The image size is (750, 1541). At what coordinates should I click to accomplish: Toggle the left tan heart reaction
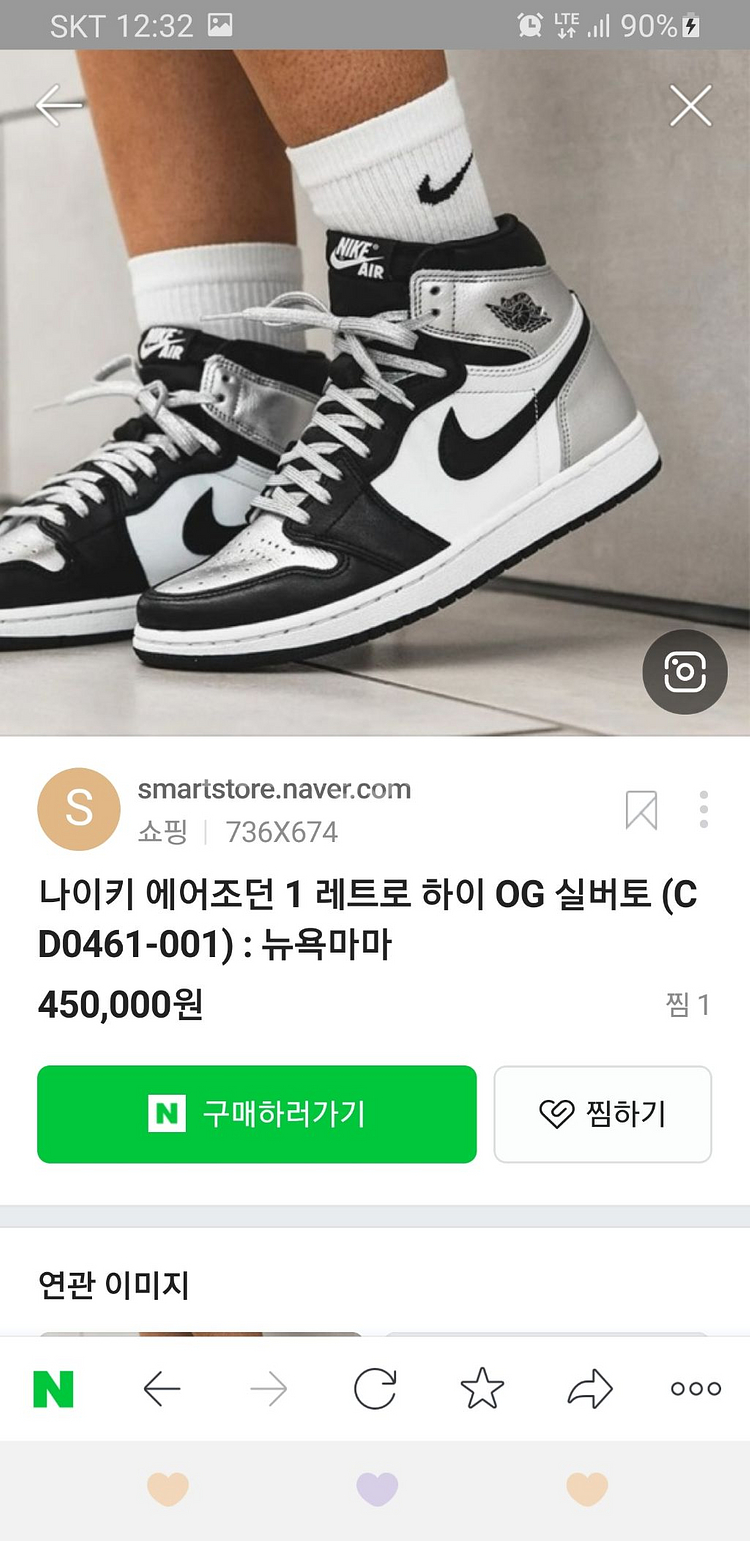(x=168, y=1487)
